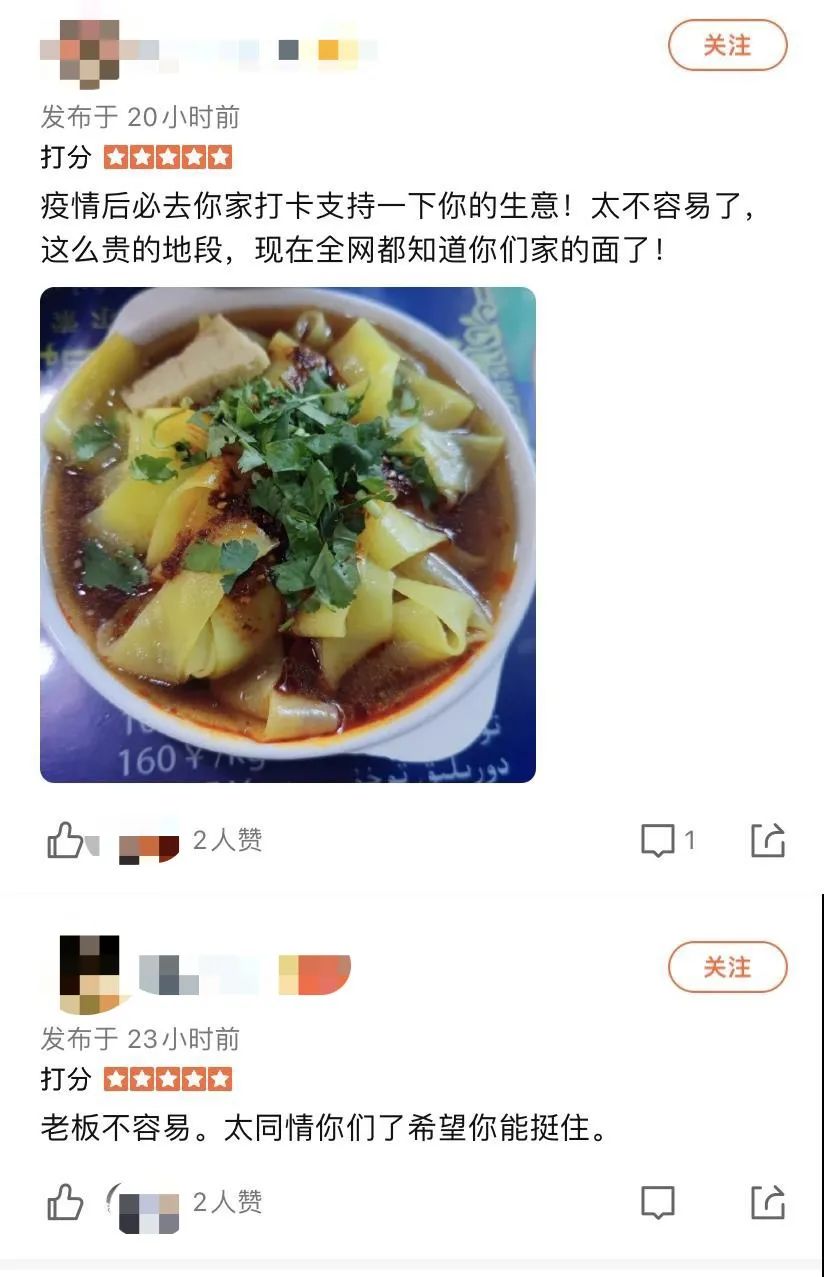Screen dimensions: 824x1277
Task: Follow the reviewer who posted 20小时前
Action: coord(727,46)
